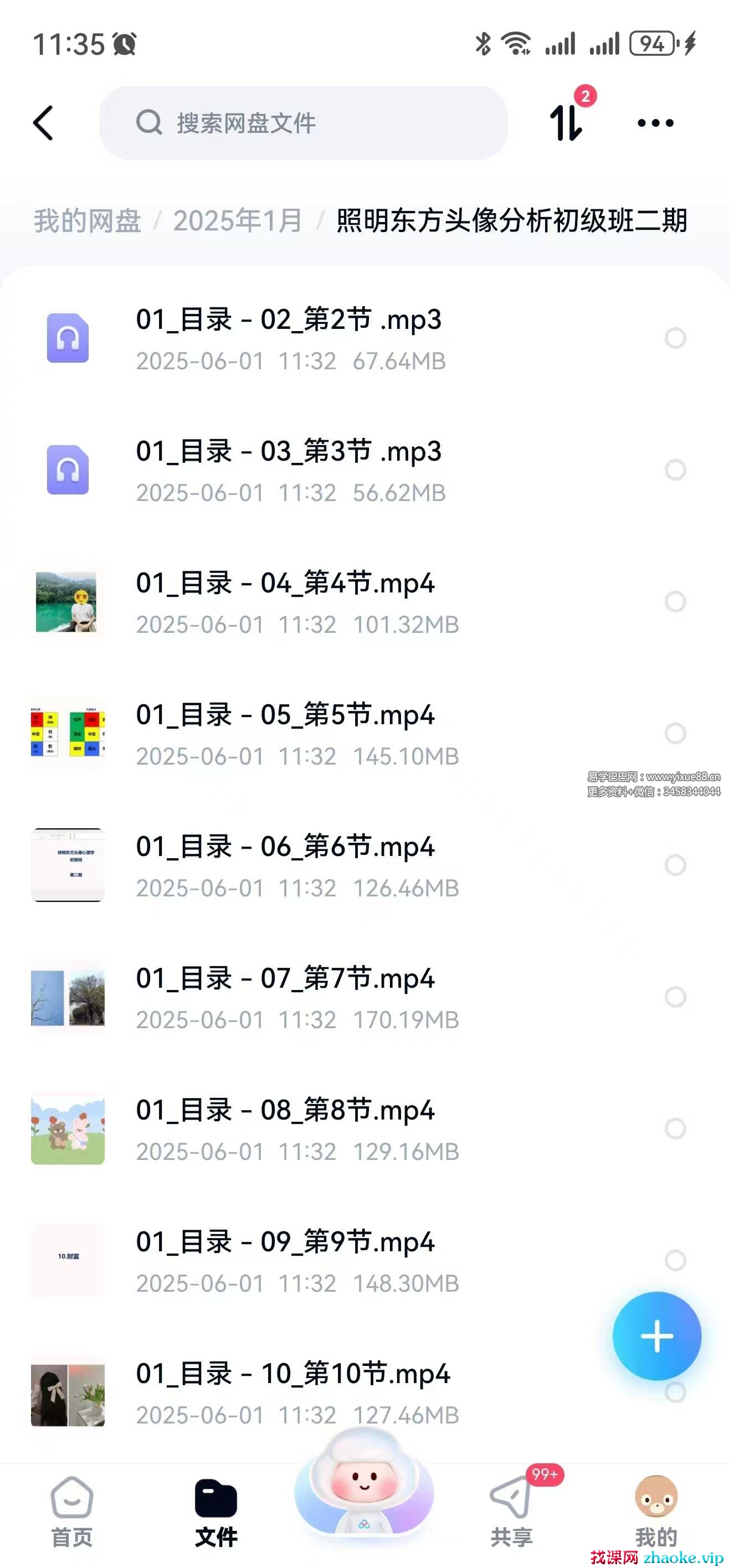Image resolution: width=729 pixels, height=1568 pixels.
Task: Go to 2025年1月 folder in breadcrumb
Action: [x=238, y=220]
